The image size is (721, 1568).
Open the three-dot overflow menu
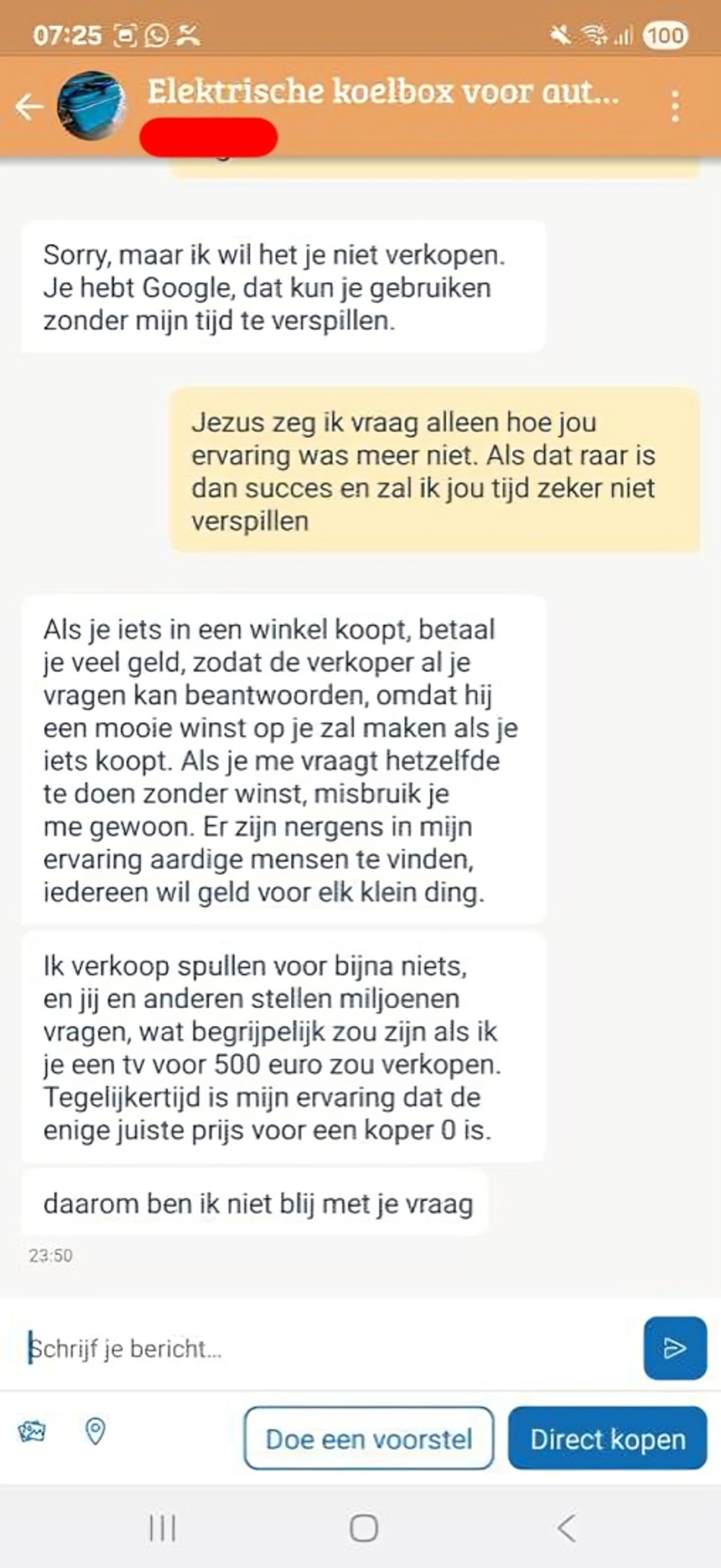point(675,106)
